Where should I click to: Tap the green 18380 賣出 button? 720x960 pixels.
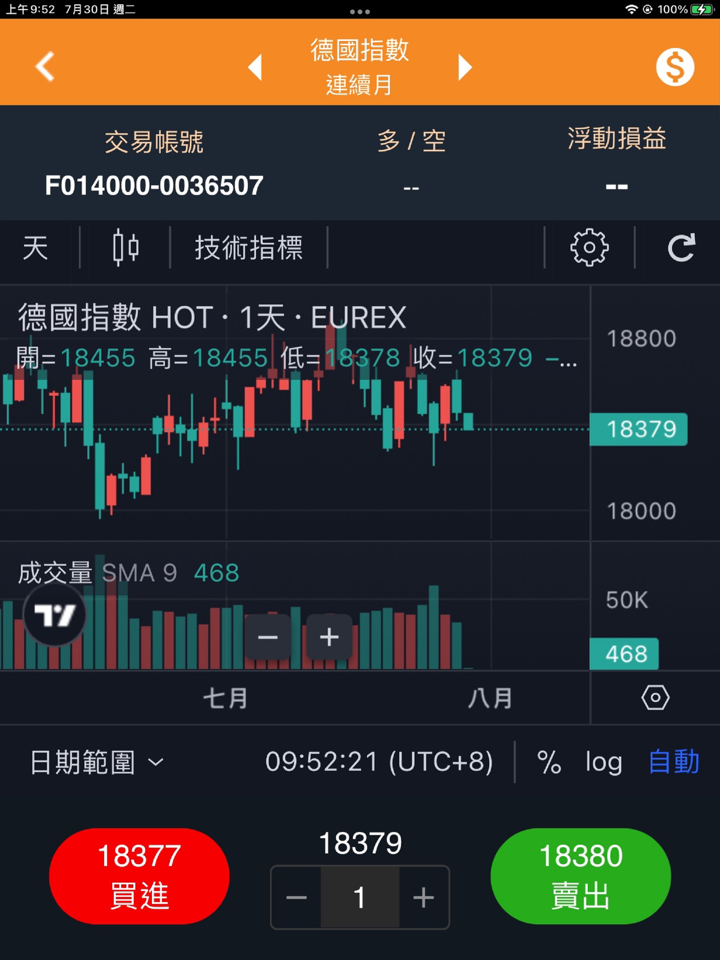coord(580,876)
